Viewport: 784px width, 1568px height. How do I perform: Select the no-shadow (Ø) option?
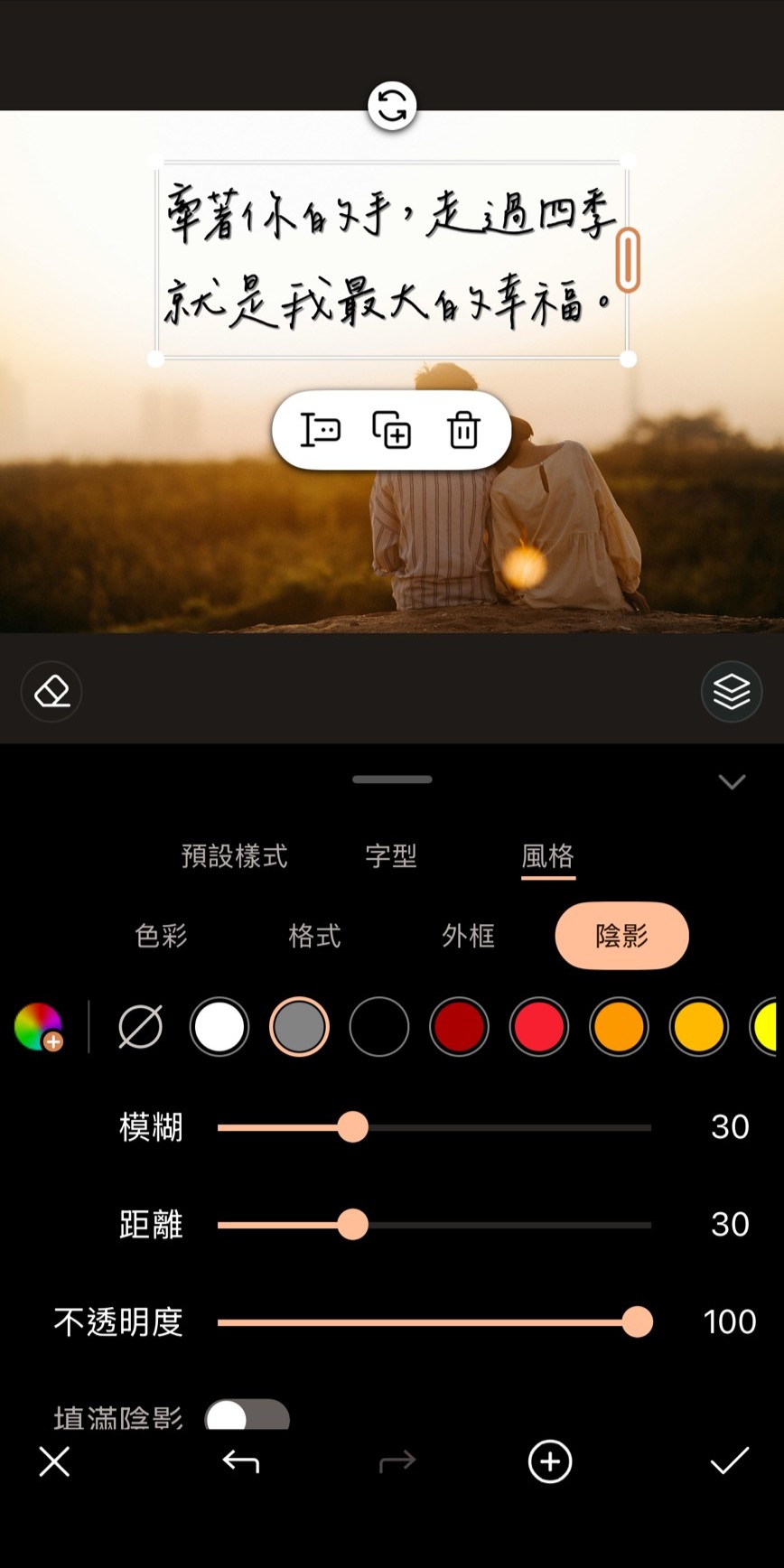coord(139,1026)
